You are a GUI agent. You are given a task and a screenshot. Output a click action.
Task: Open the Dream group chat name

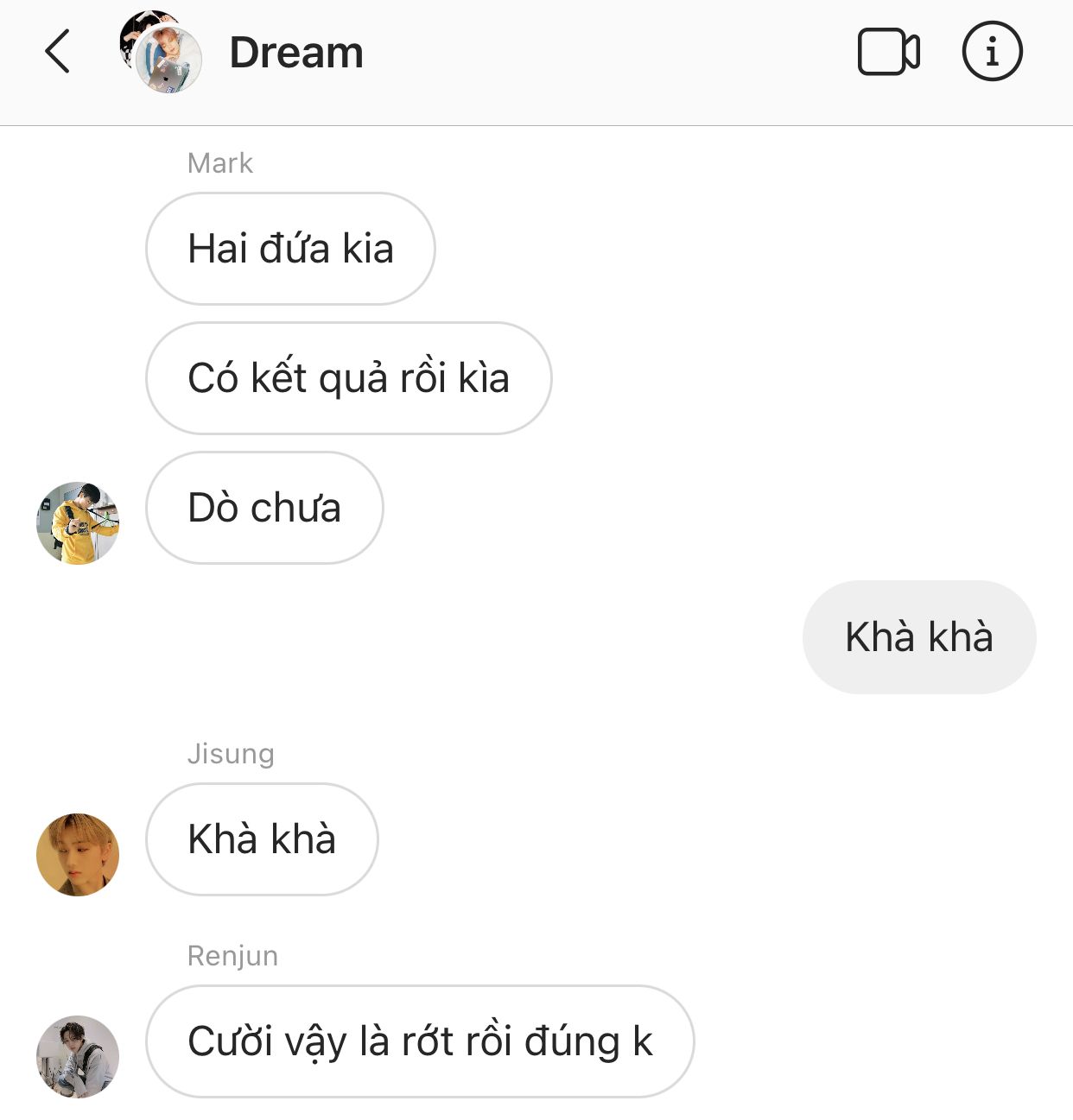coord(296,53)
